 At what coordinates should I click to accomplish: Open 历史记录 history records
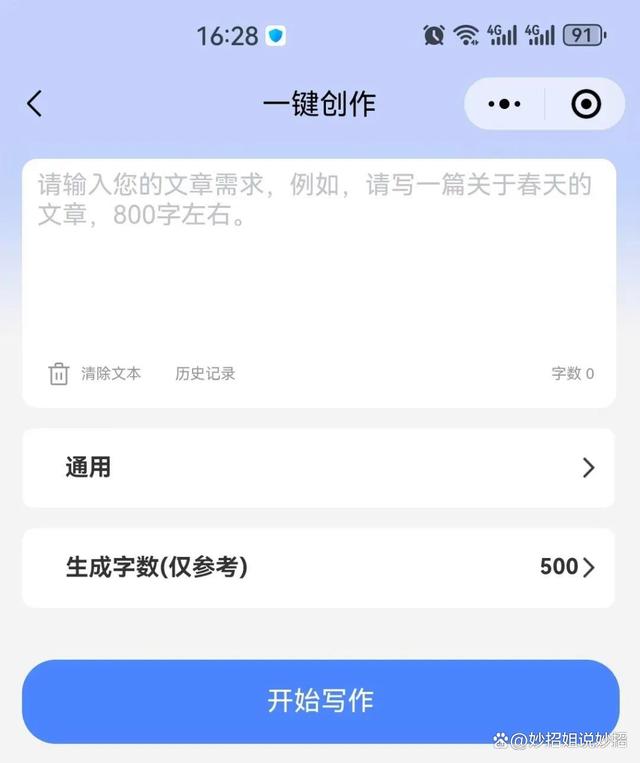[205, 374]
